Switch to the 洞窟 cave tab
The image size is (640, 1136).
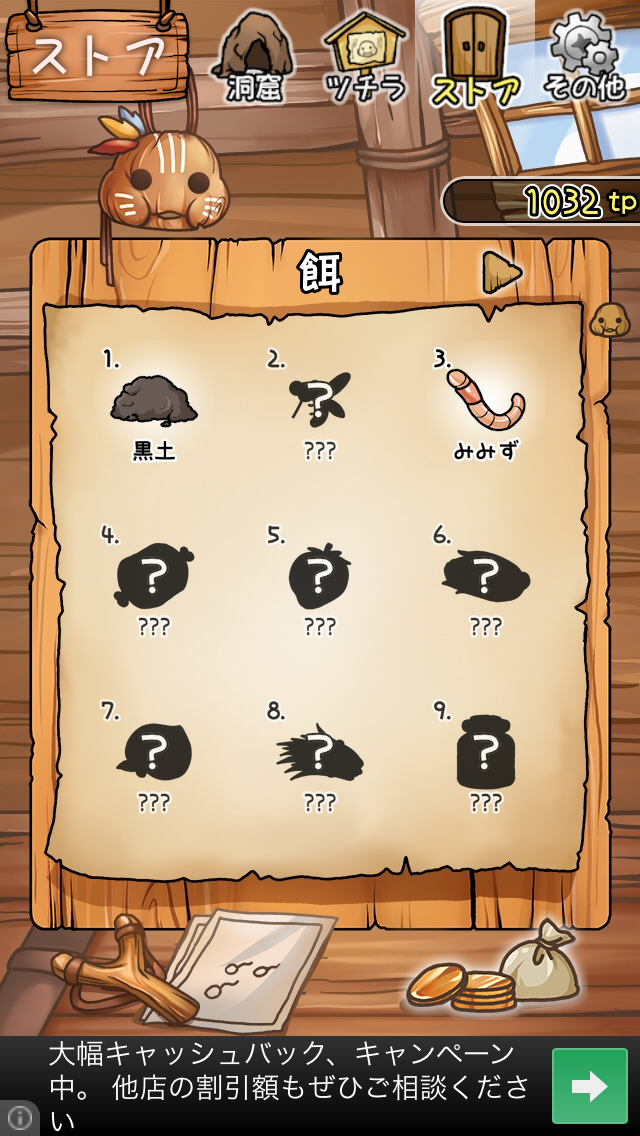pos(255,58)
